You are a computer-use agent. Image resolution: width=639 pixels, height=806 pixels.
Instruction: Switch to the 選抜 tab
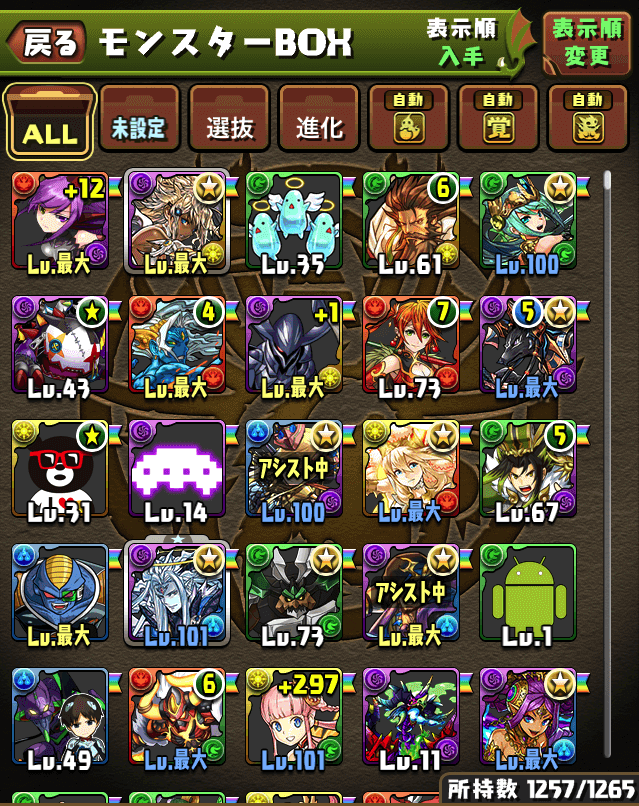pyautogui.click(x=228, y=123)
